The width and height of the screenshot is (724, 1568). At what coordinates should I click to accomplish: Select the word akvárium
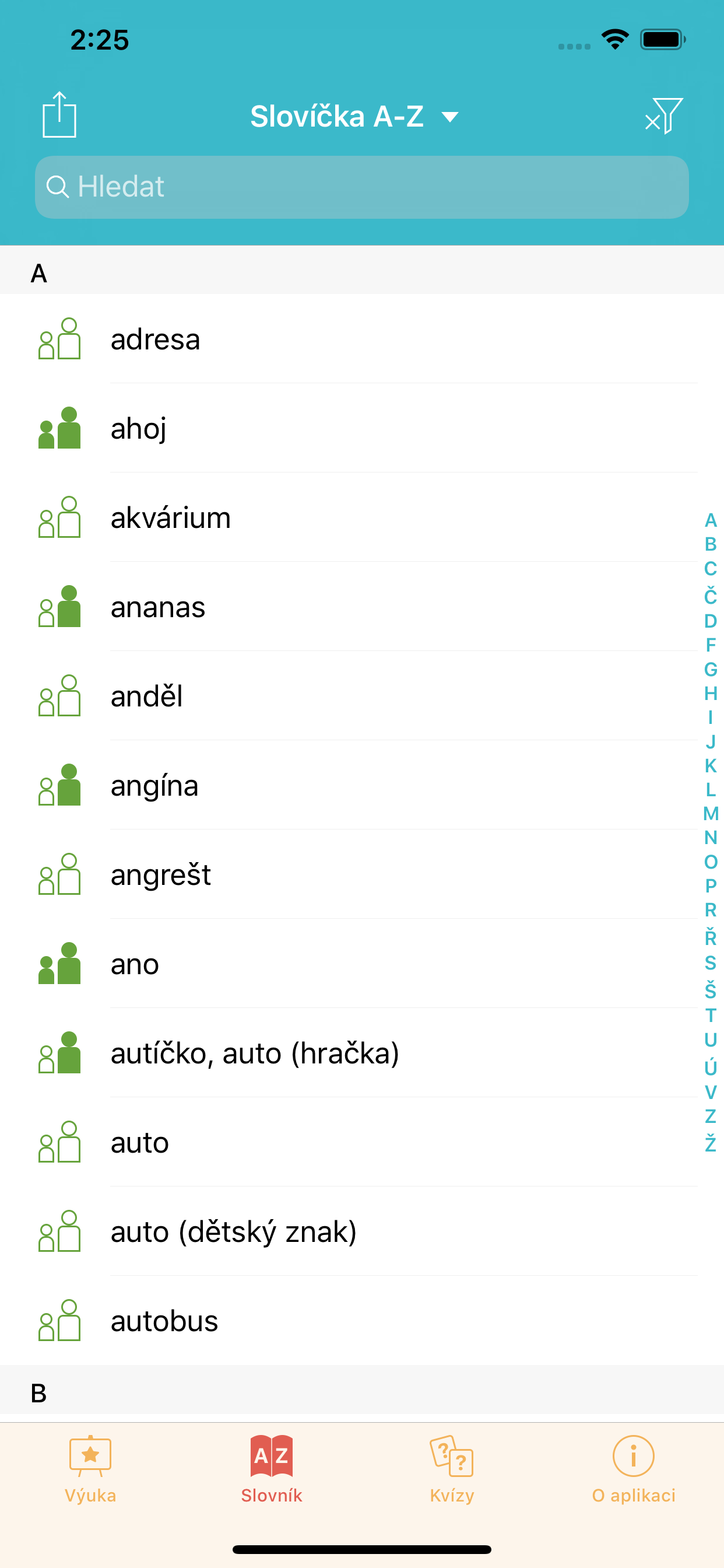pos(362,517)
